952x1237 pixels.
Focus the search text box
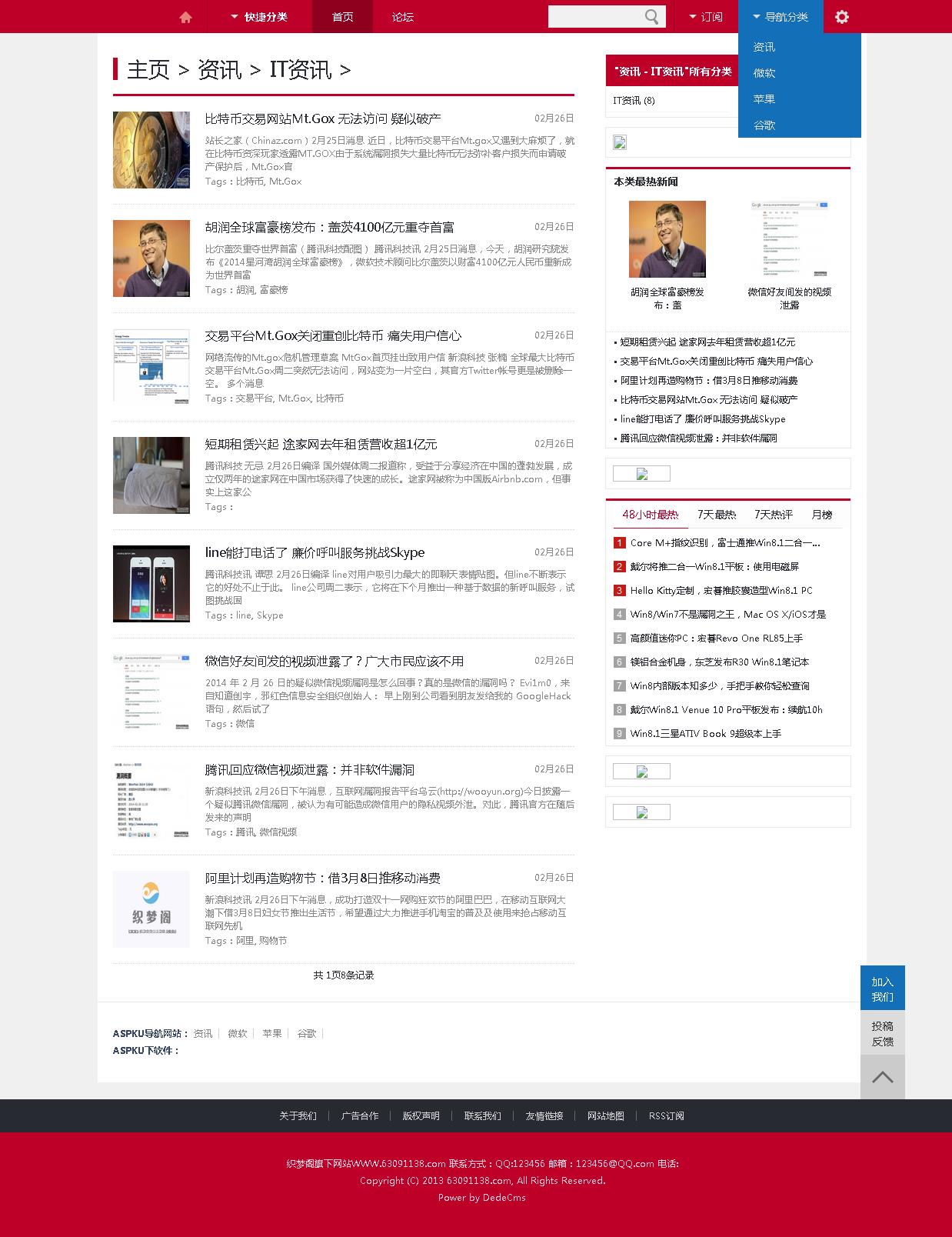594,17
